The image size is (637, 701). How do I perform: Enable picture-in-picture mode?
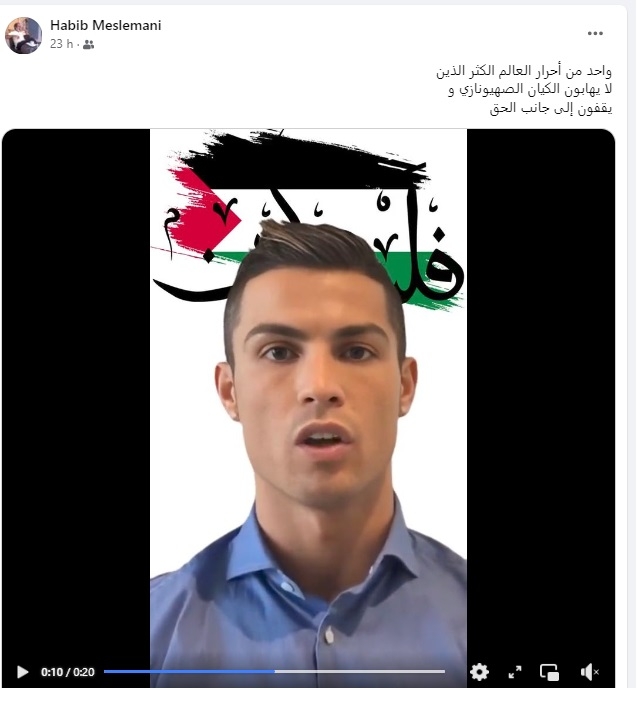pos(549,672)
